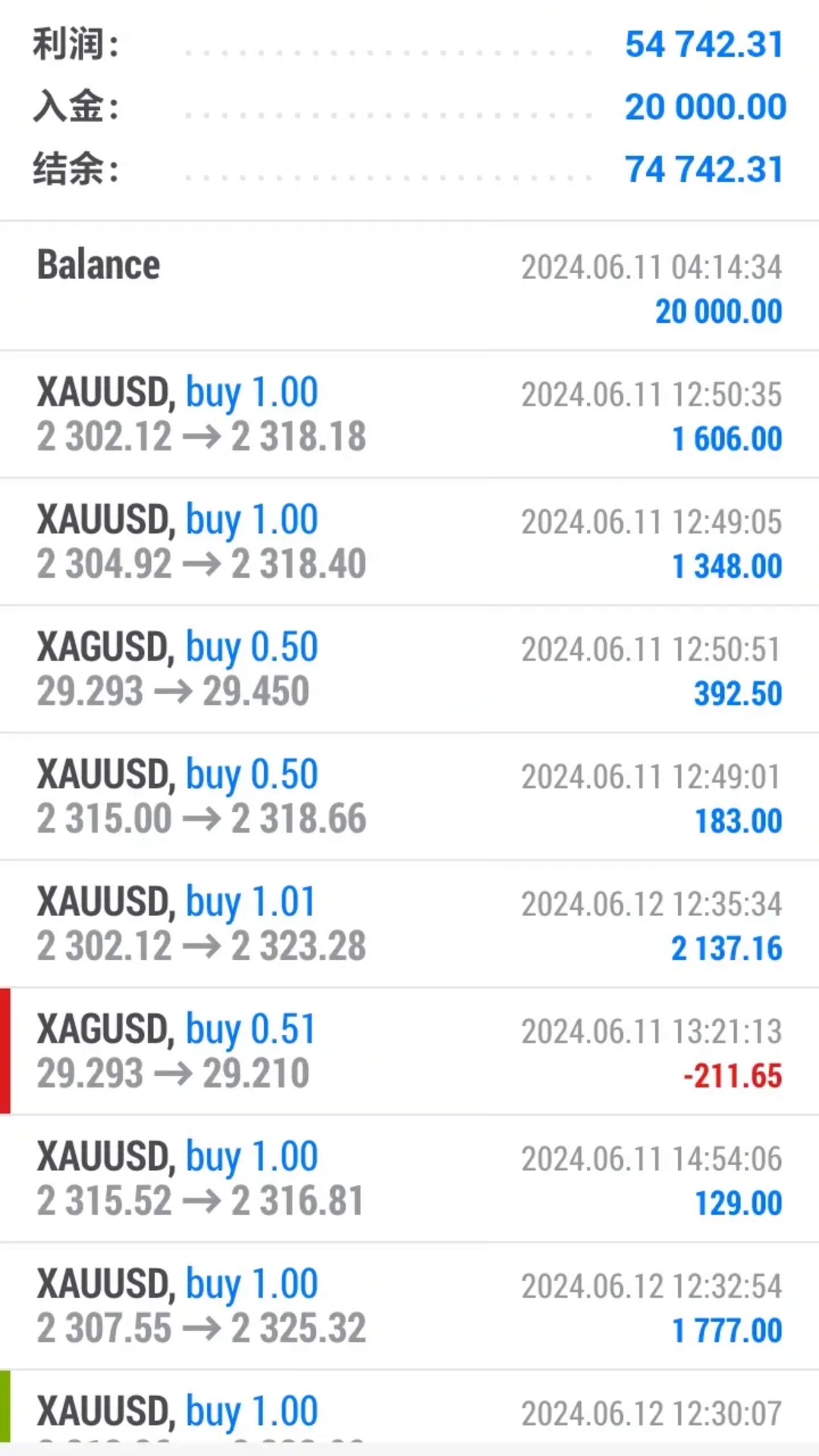819x1456 pixels.
Task: Expand the XAUUSD trade with profit 1 606.00
Action: 409,414
